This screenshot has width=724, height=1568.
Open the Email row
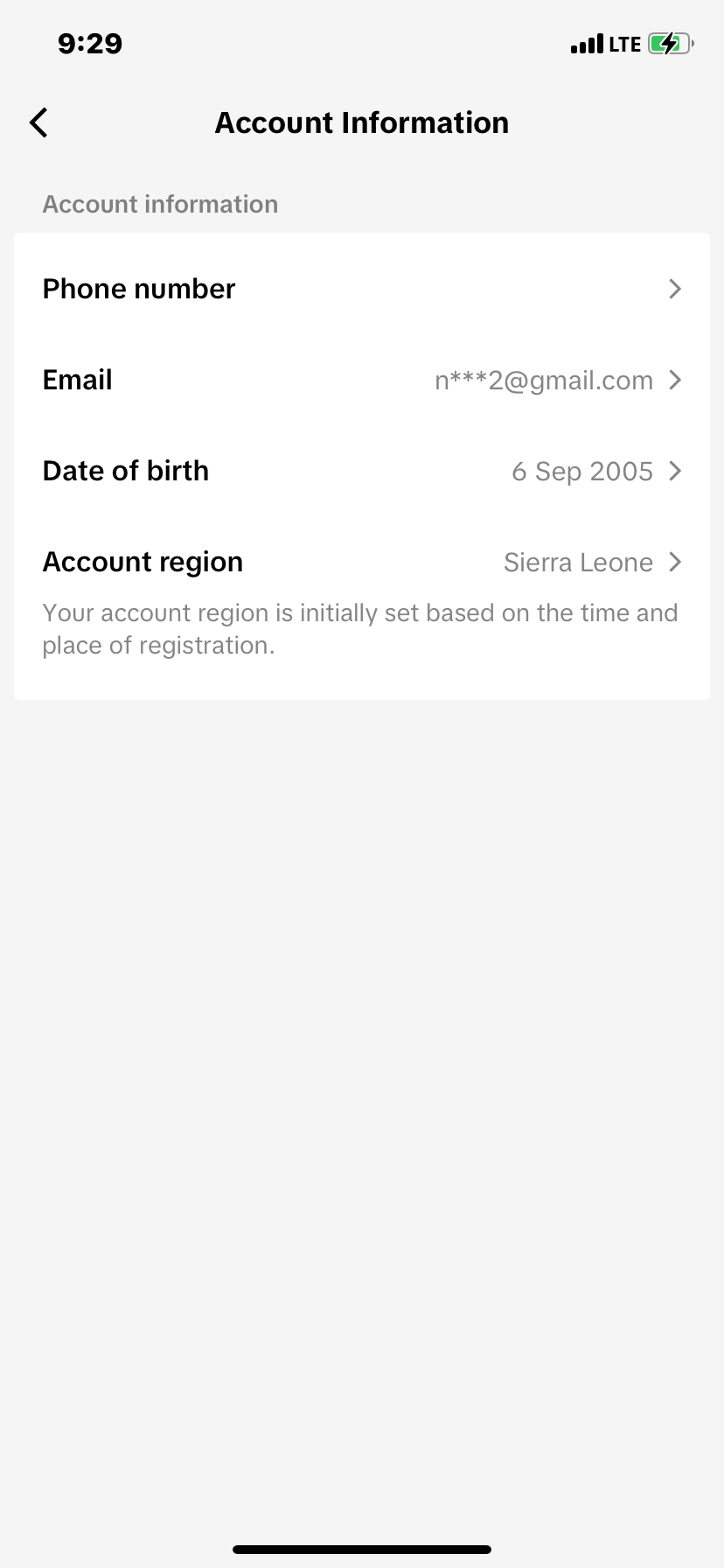coord(361,380)
